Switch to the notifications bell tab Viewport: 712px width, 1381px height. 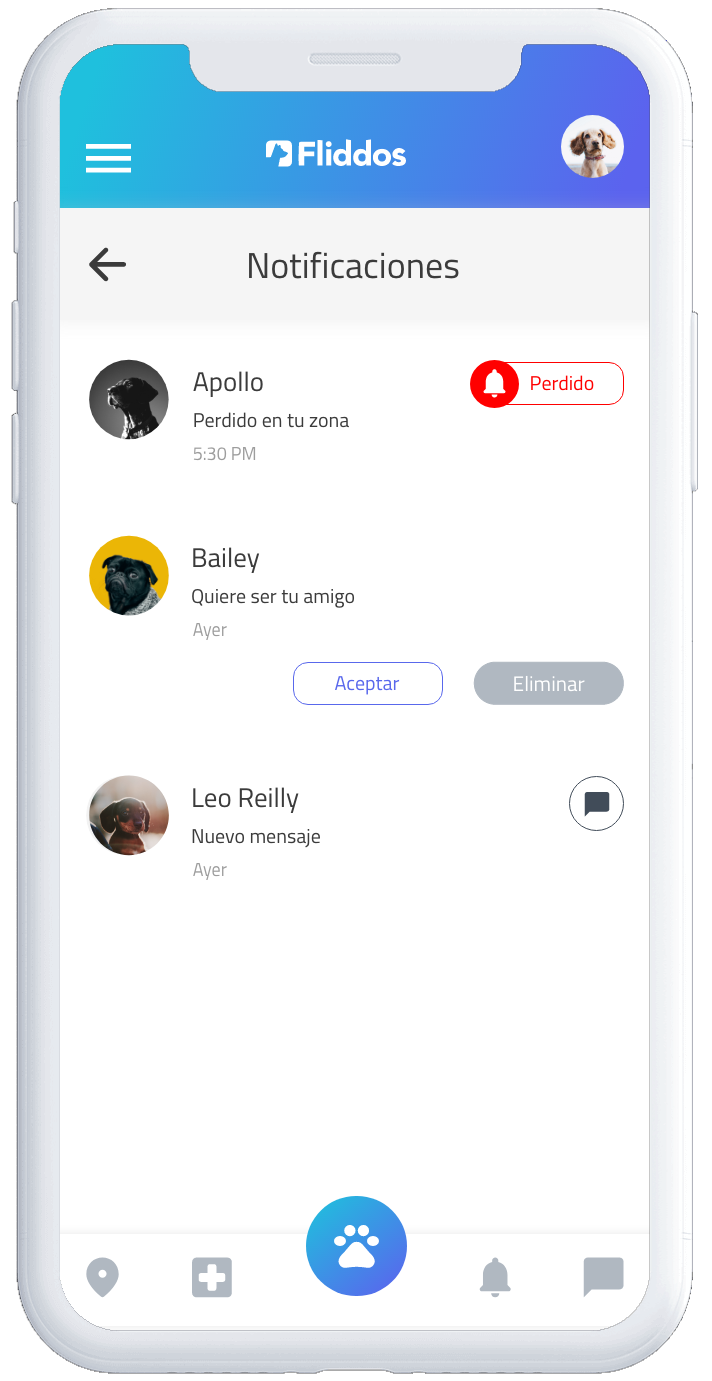tap(495, 1278)
